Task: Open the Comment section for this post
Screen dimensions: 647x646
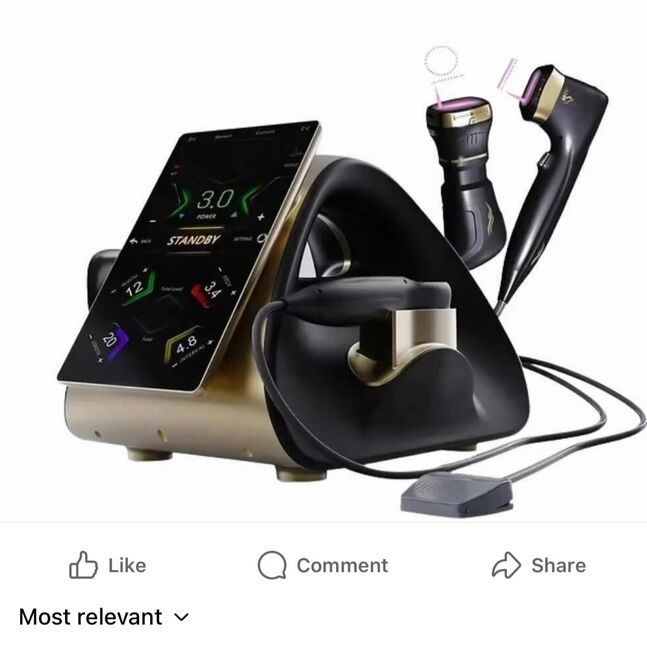Action: (322, 566)
